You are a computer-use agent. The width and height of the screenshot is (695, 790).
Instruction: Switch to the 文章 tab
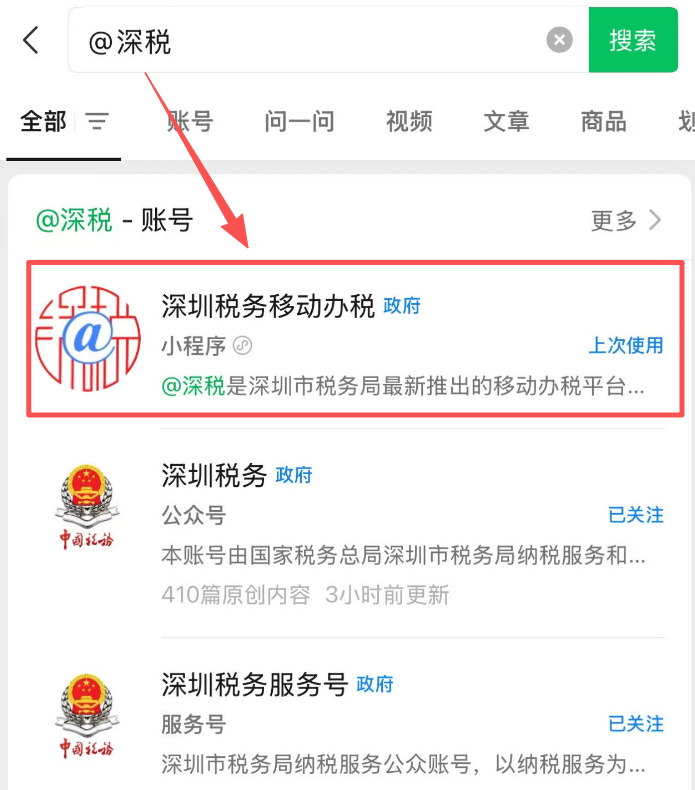[x=506, y=122]
